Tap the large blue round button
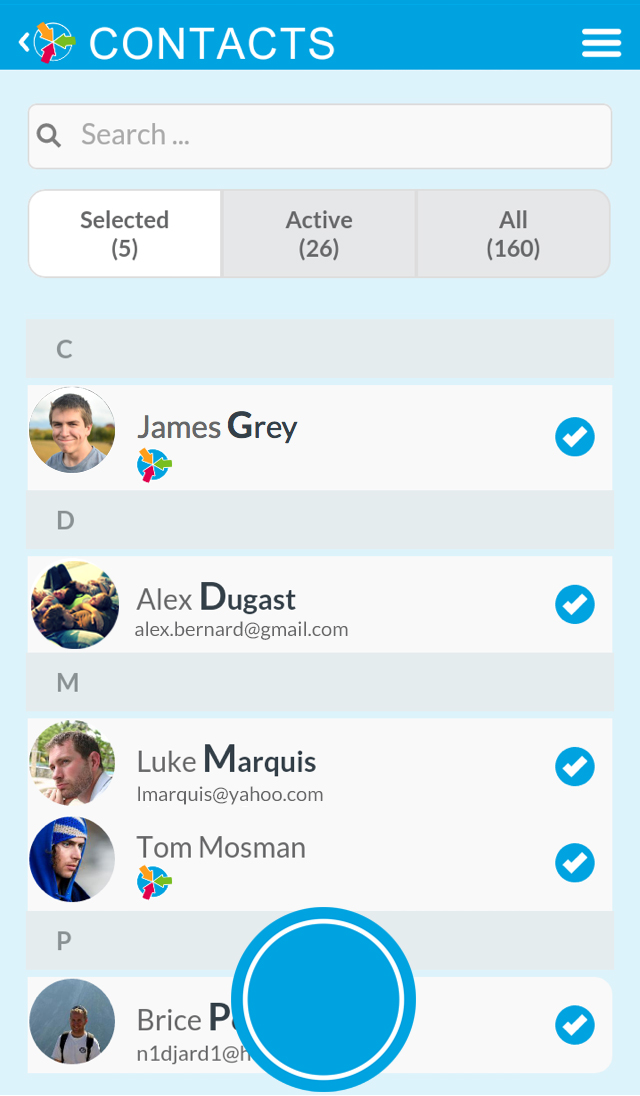Image resolution: width=640 pixels, height=1096 pixels. (x=323, y=1000)
